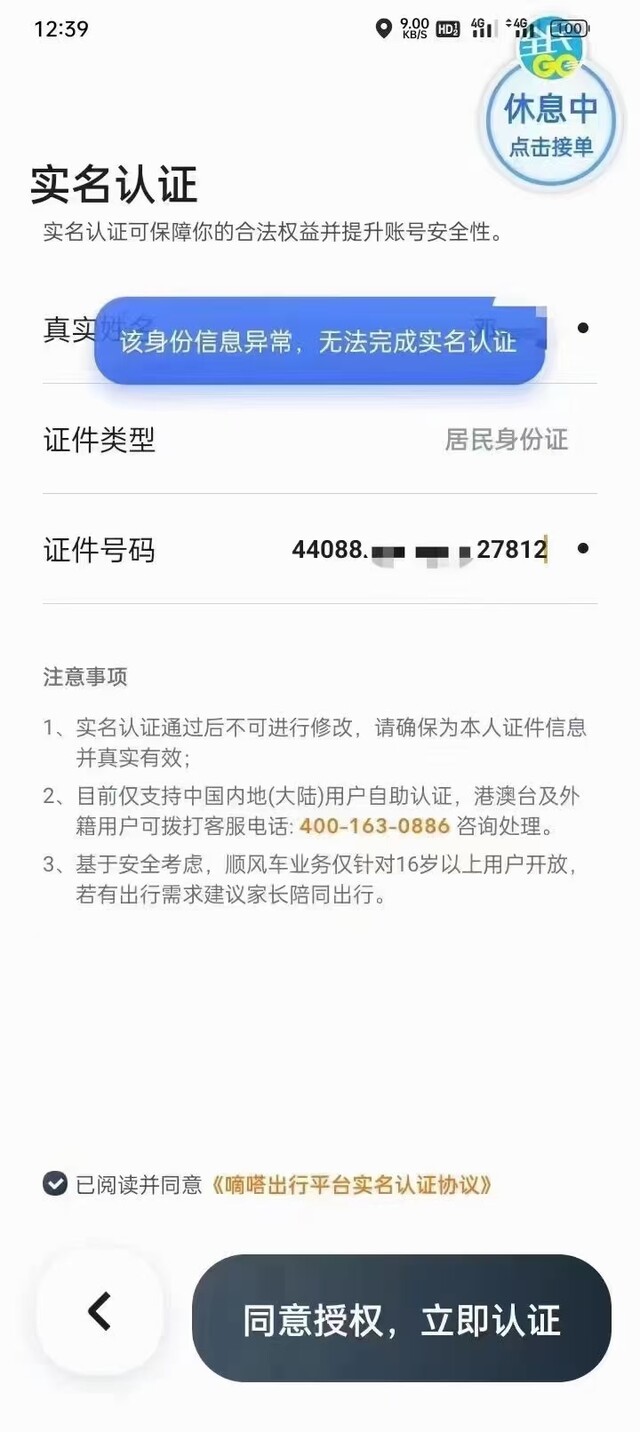Viewport: 640px width, 1432px height.
Task: Edit the 证件号码 ID number field
Action: pos(320,549)
